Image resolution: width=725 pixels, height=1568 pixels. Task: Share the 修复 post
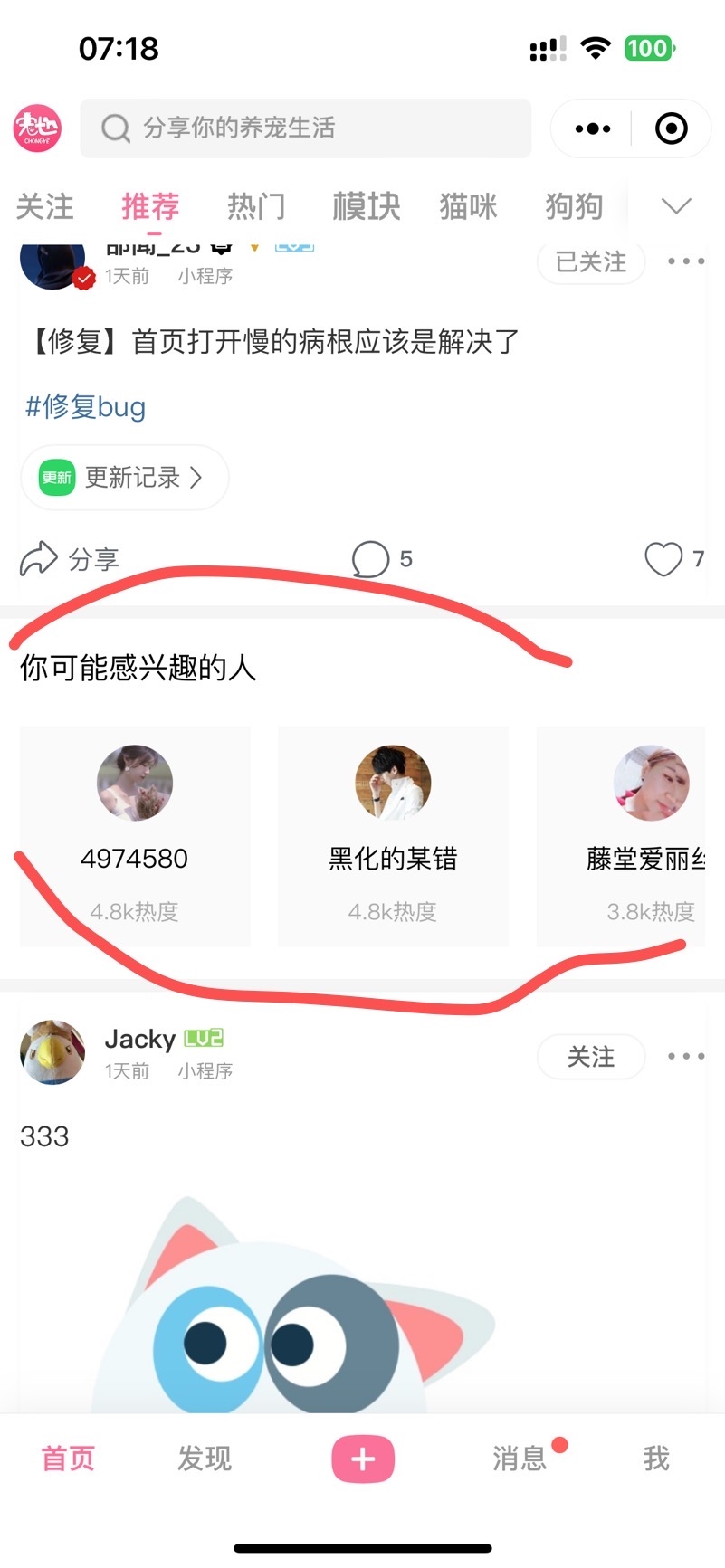[x=70, y=559]
